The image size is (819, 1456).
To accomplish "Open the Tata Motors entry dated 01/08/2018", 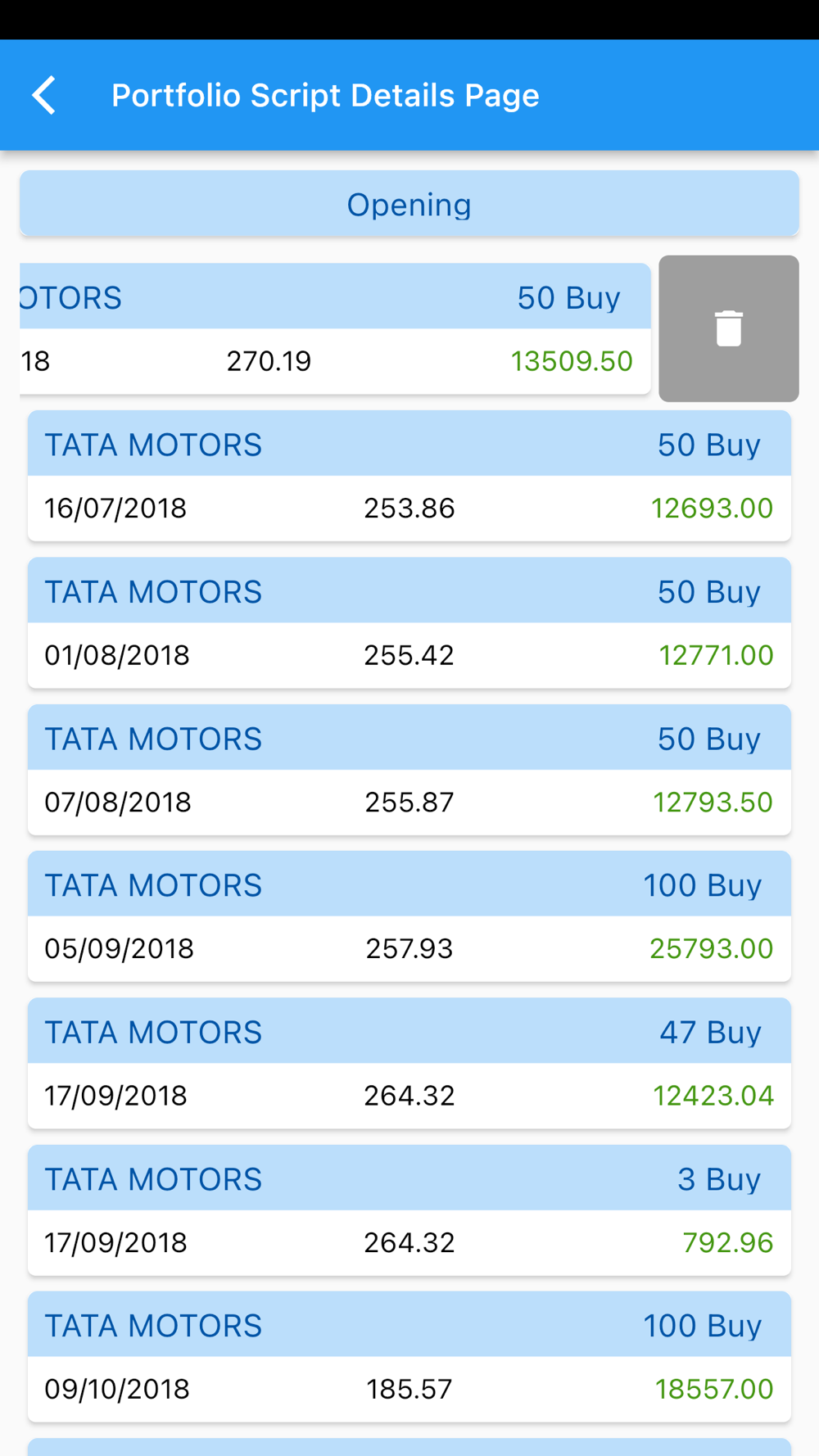I will tap(409, 623).
